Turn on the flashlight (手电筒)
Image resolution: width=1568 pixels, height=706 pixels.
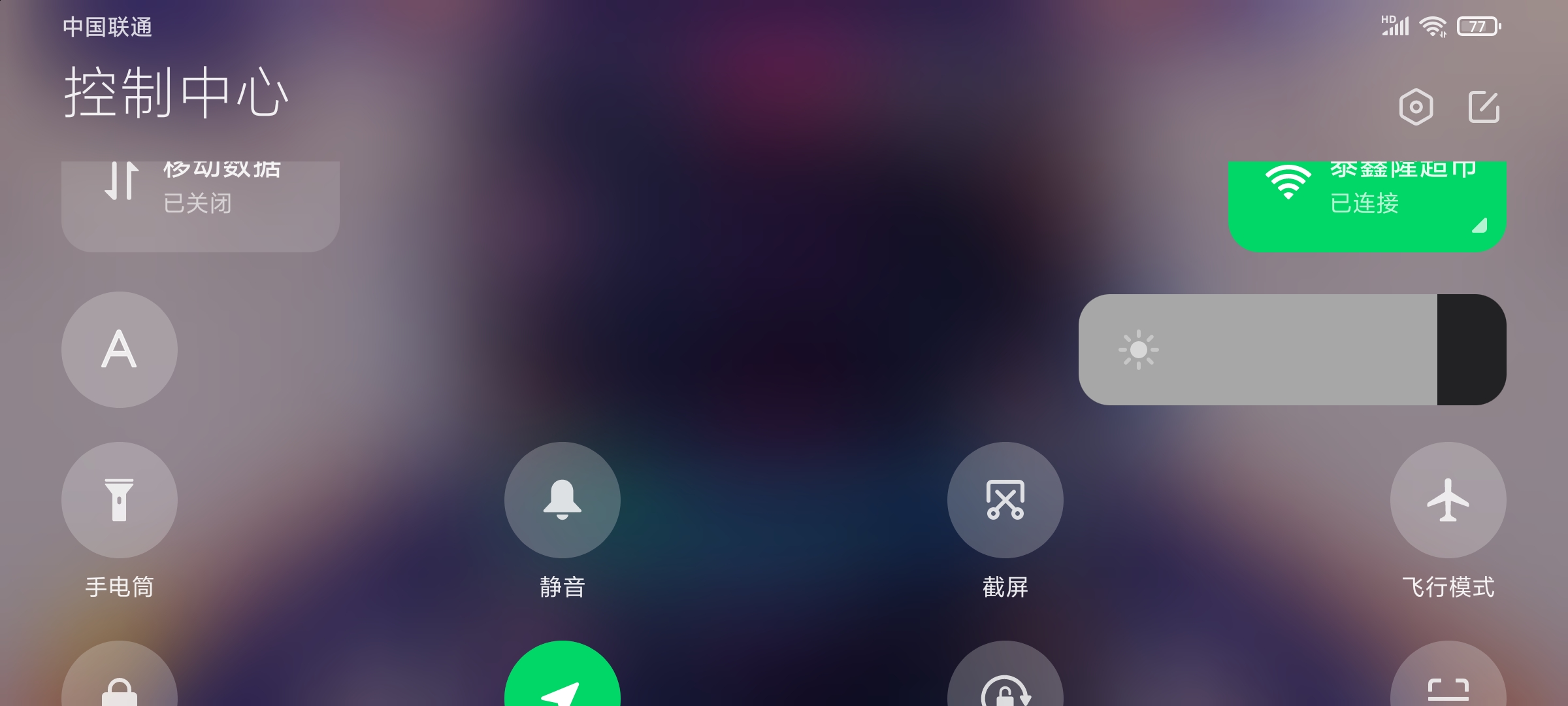tap(120, 500)
